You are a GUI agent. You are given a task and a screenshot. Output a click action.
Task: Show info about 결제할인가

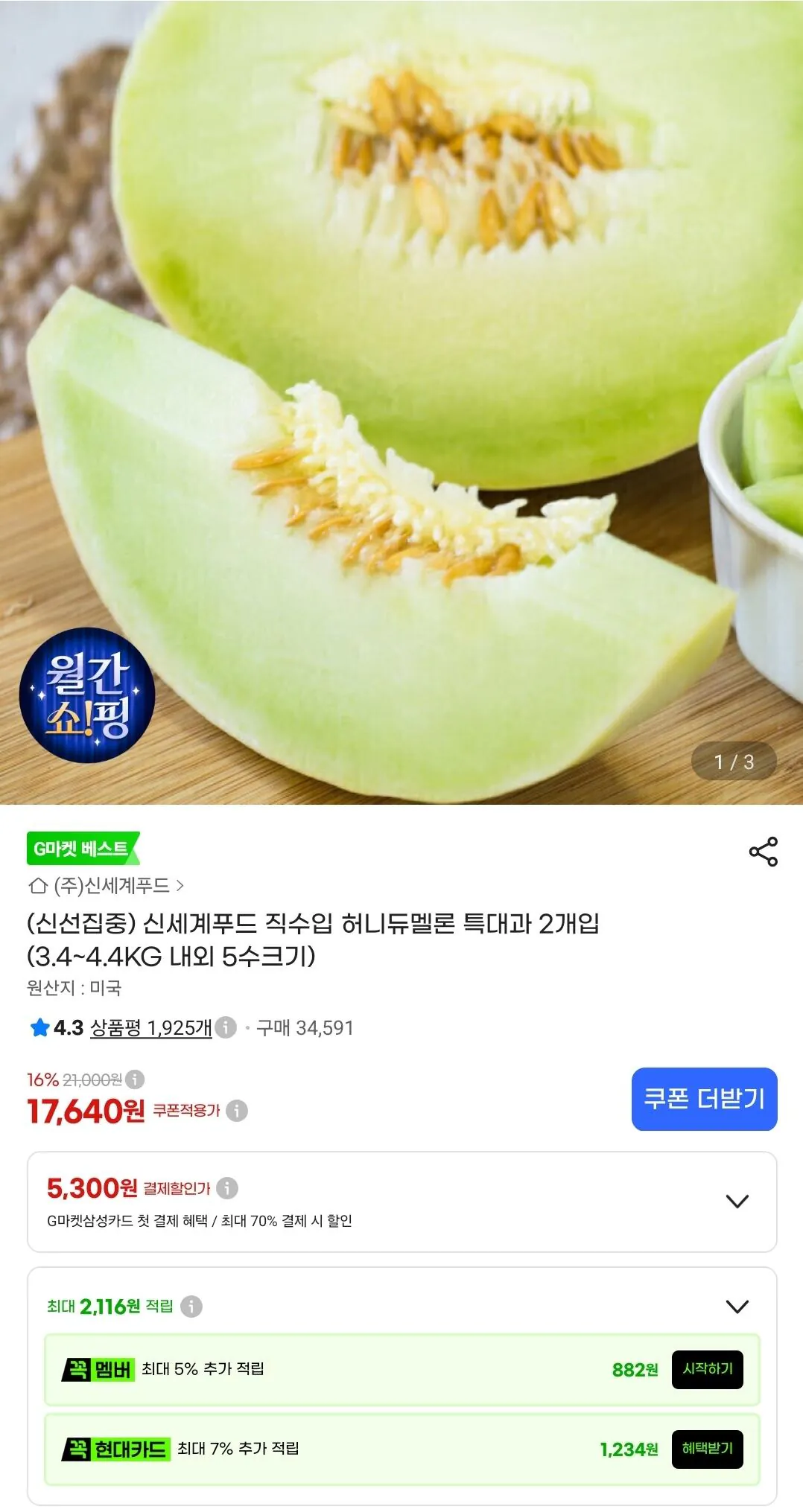227,1188
